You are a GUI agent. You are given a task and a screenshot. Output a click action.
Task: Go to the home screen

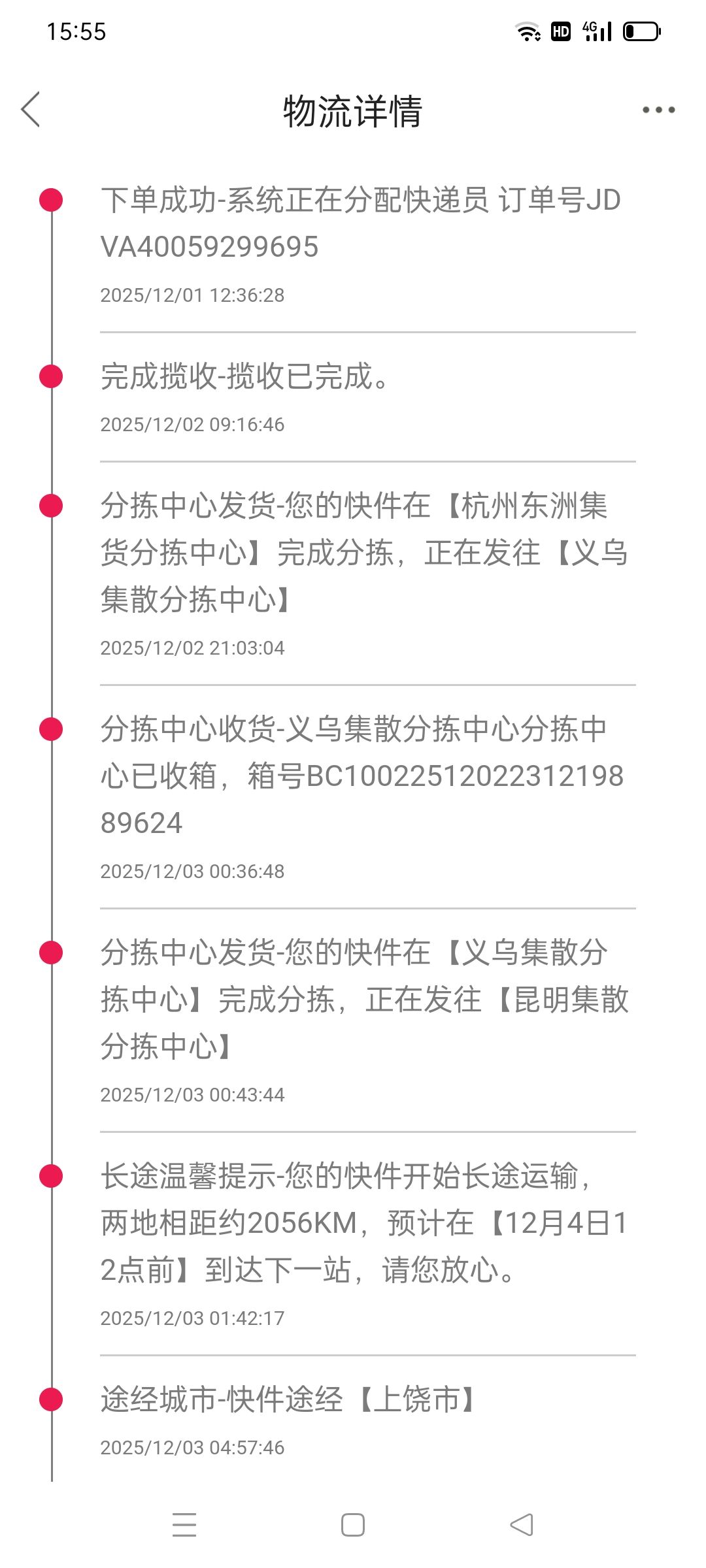coord(353,1525)
